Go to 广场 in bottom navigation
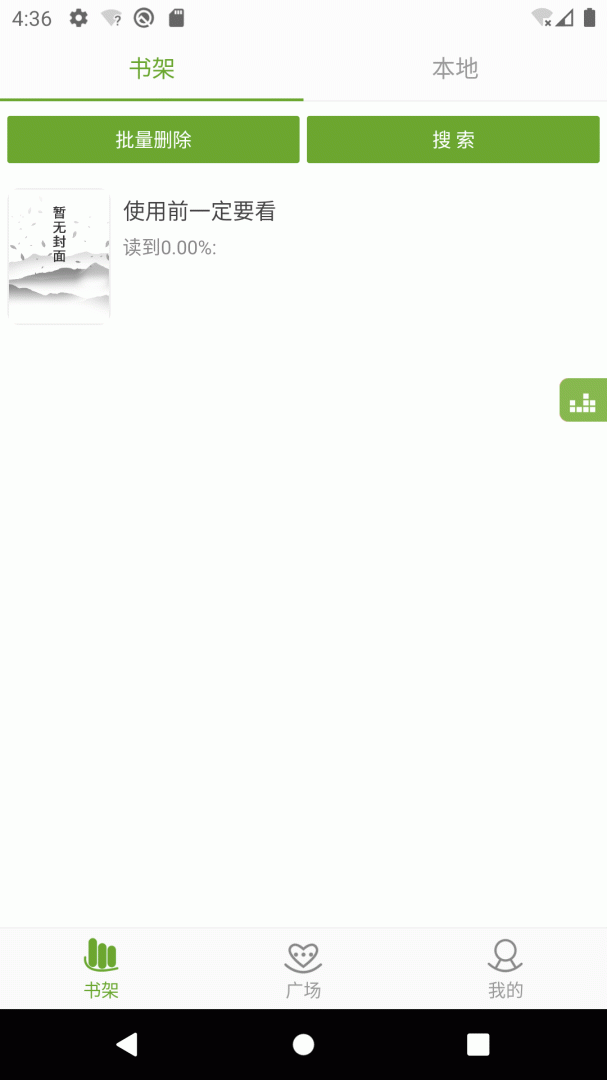The width and height of the screenshot is (607, 1080). coord(303,969)
